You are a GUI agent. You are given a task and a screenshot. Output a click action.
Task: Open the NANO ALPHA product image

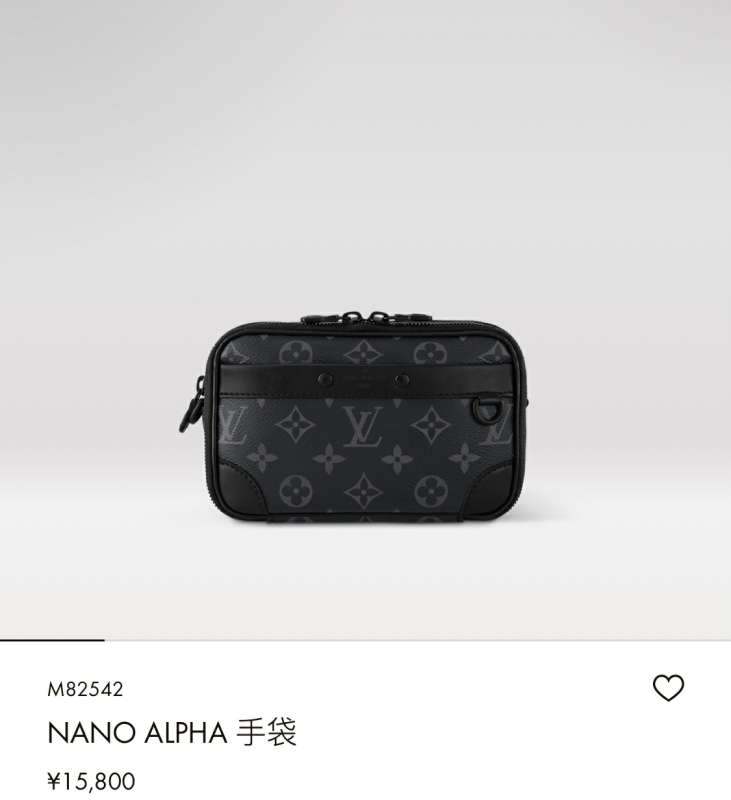pyautogui.click(x=365, y=413)
